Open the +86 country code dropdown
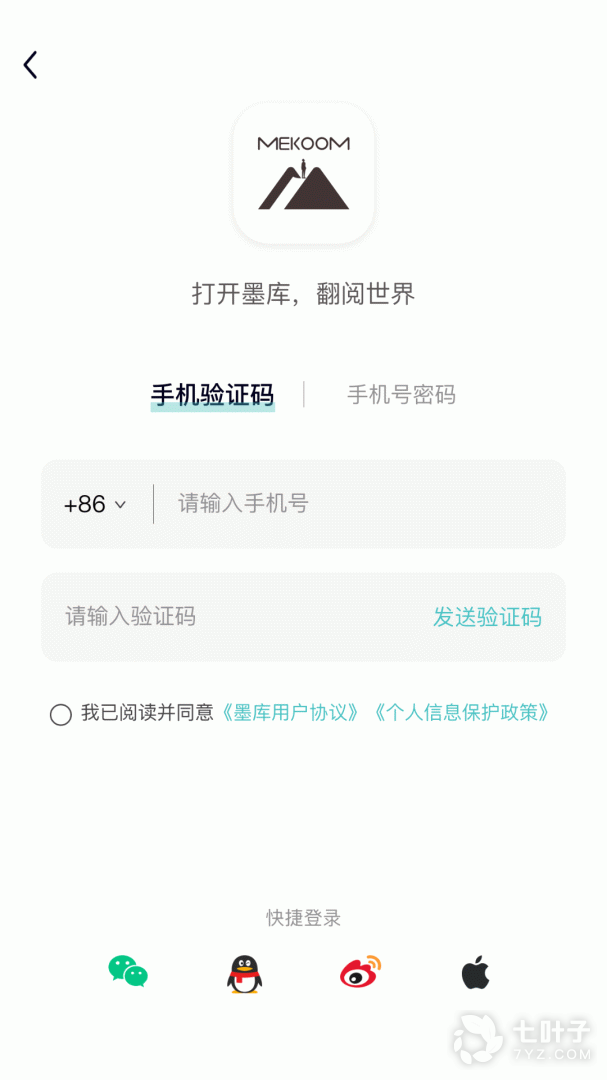The image size is (607, 1080). pos(95,504)
